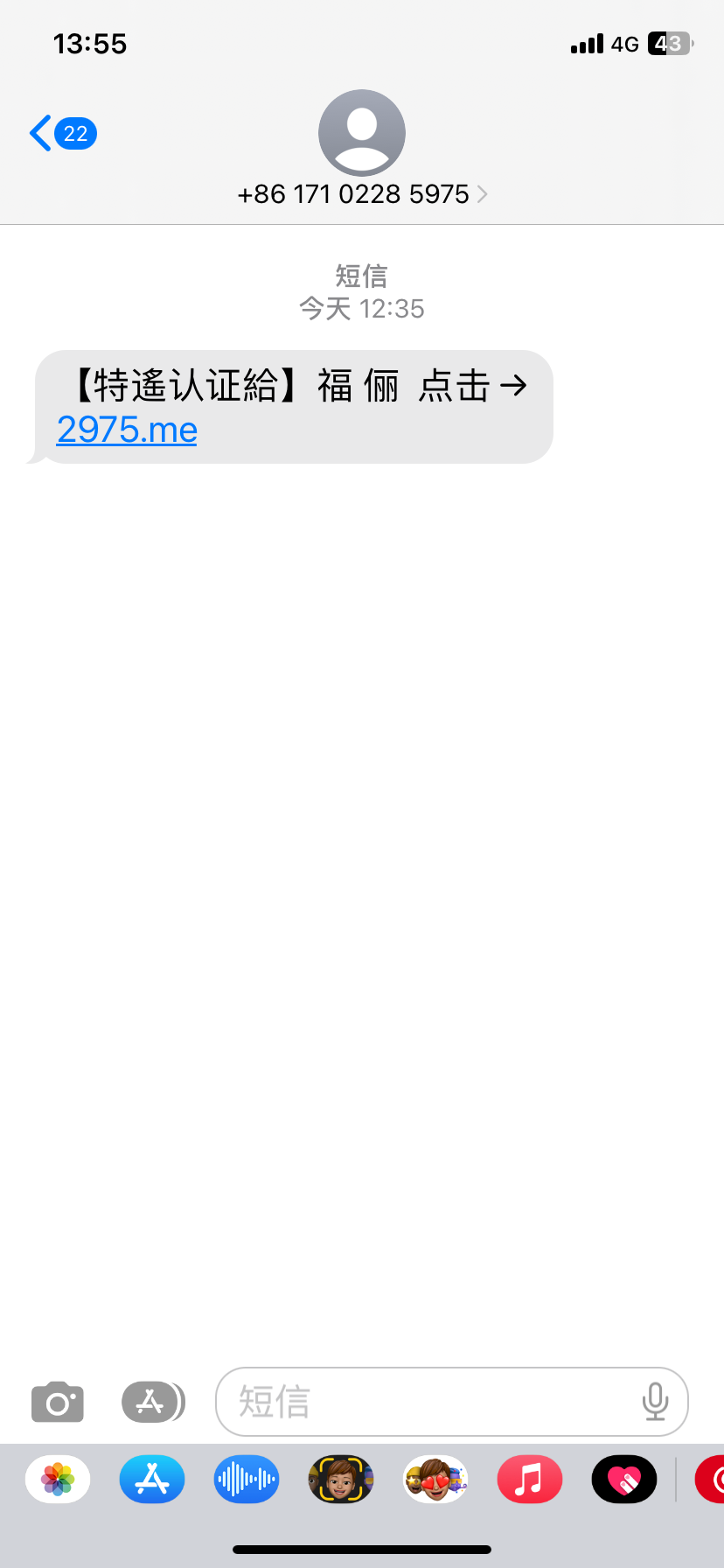The width and height of the screenshot is (724, 1568).
Task: Open the App Store in the app strip
Action: 152,1480
